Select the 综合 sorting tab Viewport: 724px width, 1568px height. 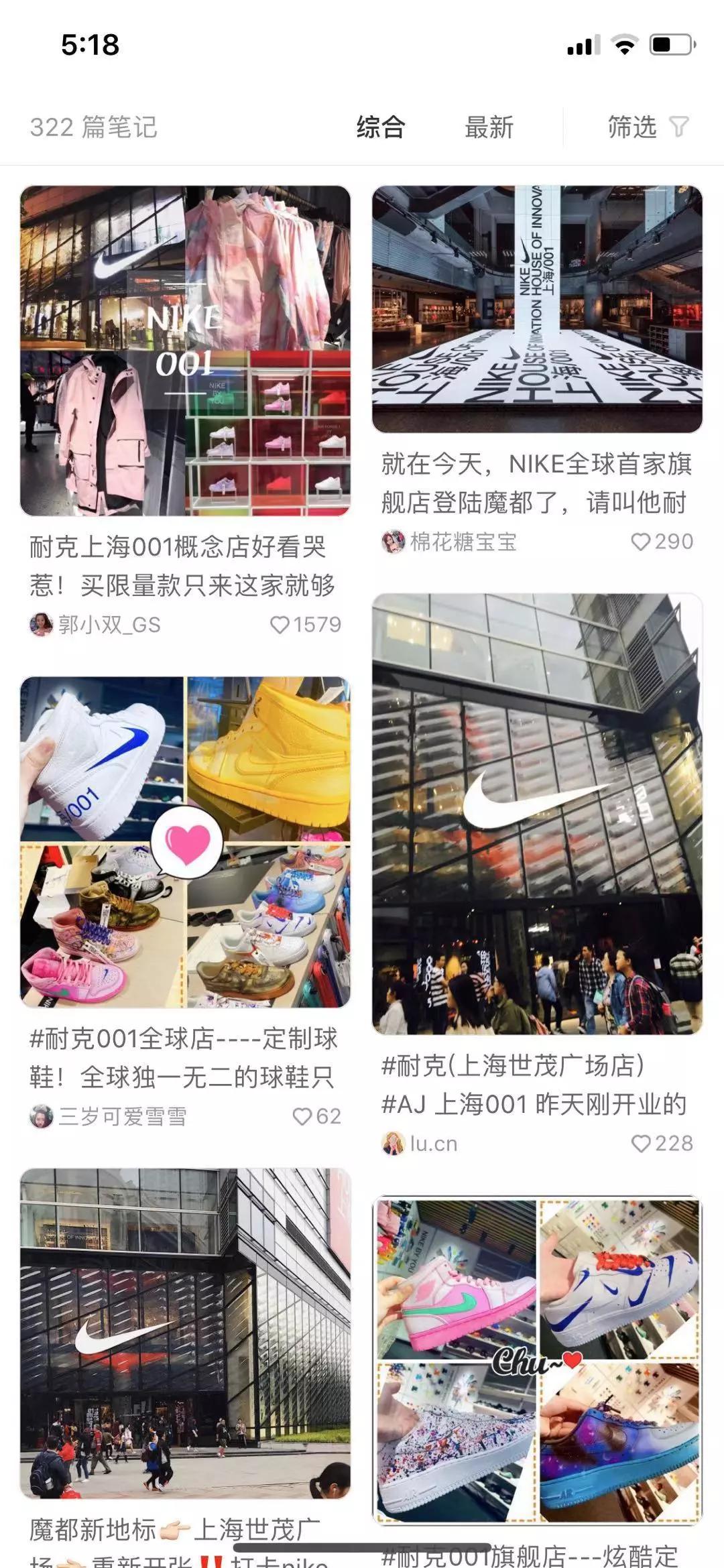[x=379, y=127]
